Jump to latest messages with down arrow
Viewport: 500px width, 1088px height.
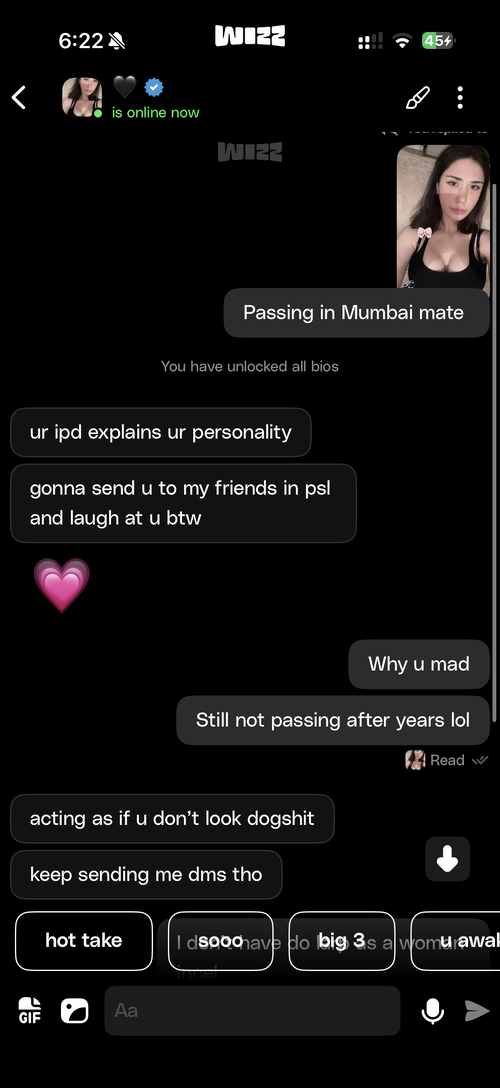pos(447,859)
